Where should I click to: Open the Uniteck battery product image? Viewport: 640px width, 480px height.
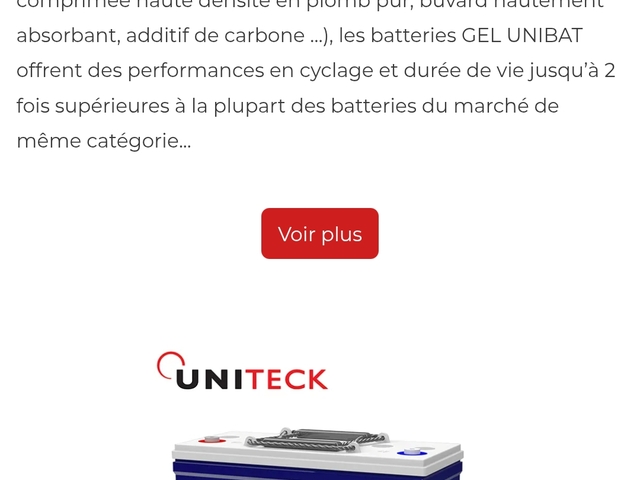(318, 440)
